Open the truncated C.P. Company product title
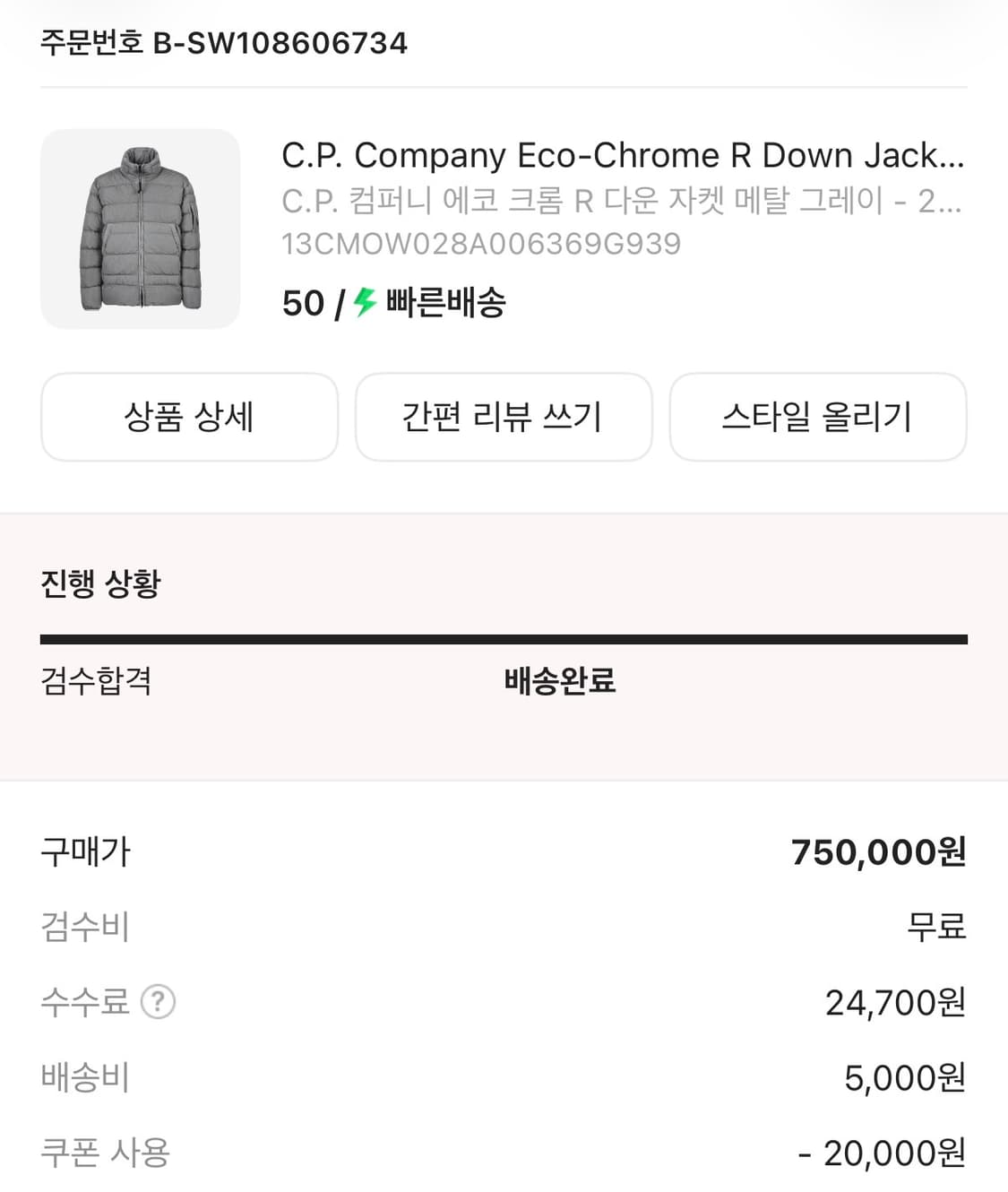 pyautogui.click(x=622, y=155)
